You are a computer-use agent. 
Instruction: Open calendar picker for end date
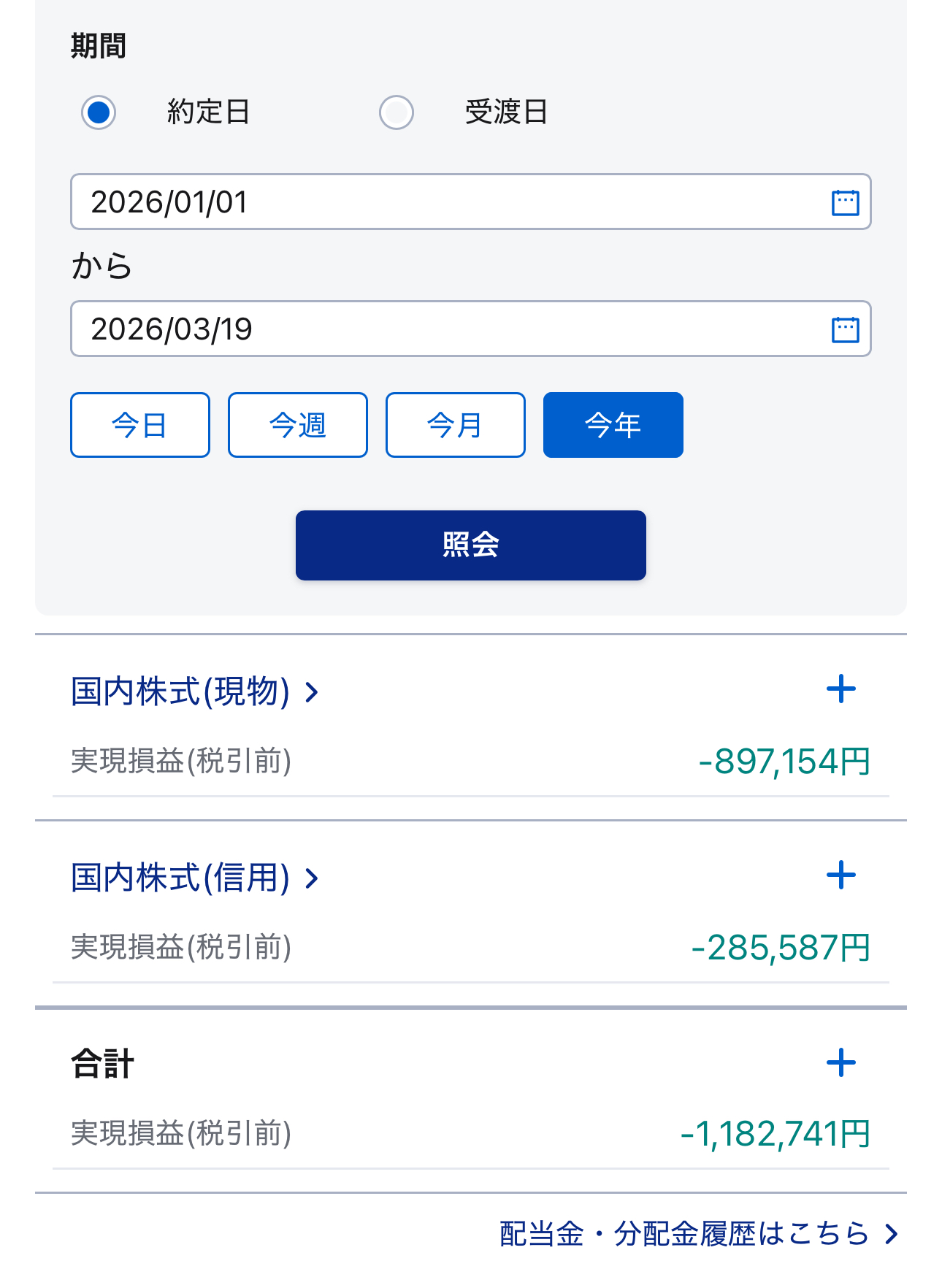845,329
